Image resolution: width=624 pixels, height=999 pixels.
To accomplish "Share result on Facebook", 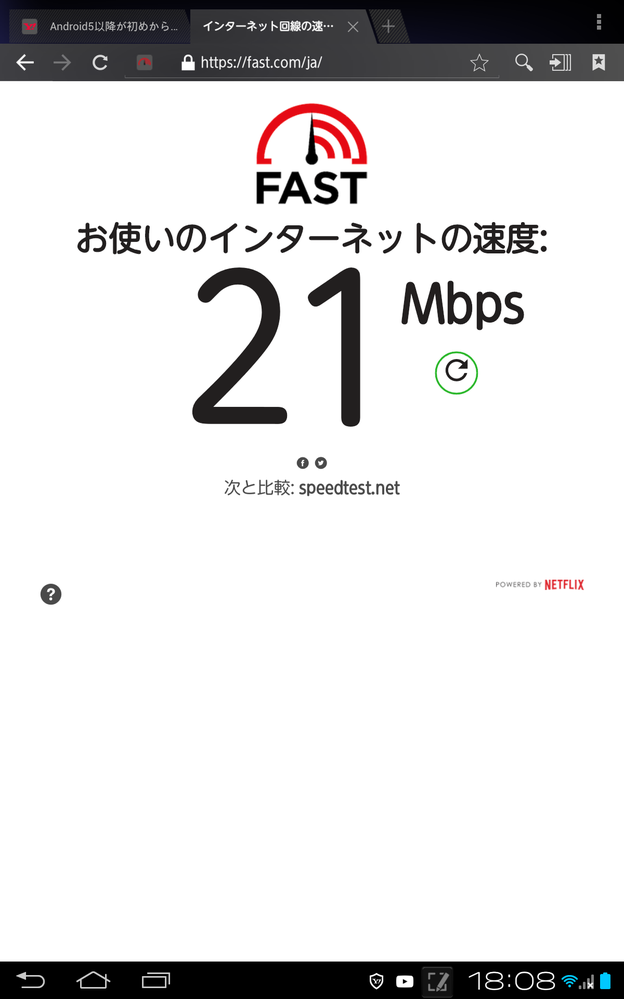I will tap(303, 463).
